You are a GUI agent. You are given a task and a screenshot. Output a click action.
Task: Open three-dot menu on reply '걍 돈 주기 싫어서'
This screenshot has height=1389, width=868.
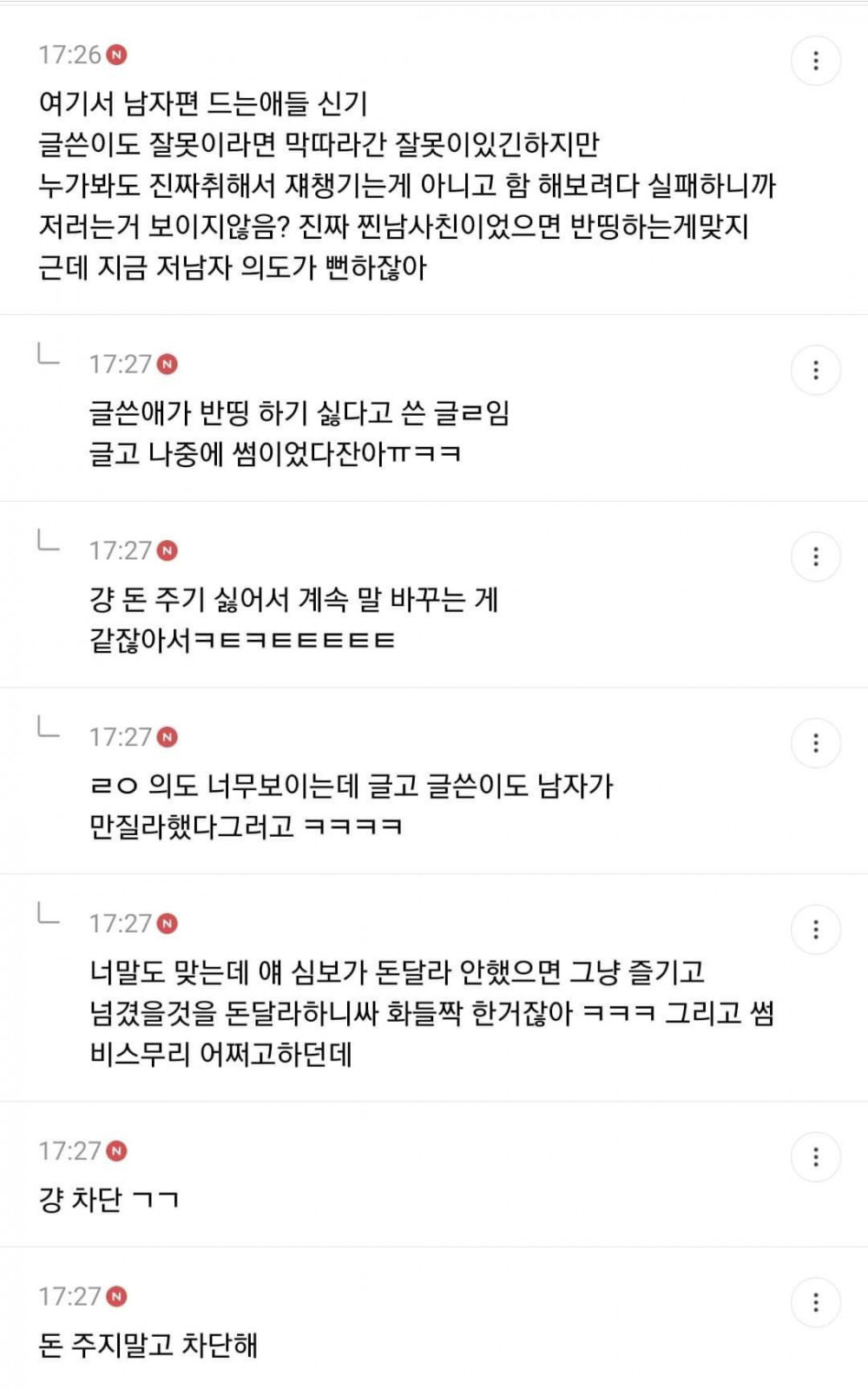(x=815, y=556)
